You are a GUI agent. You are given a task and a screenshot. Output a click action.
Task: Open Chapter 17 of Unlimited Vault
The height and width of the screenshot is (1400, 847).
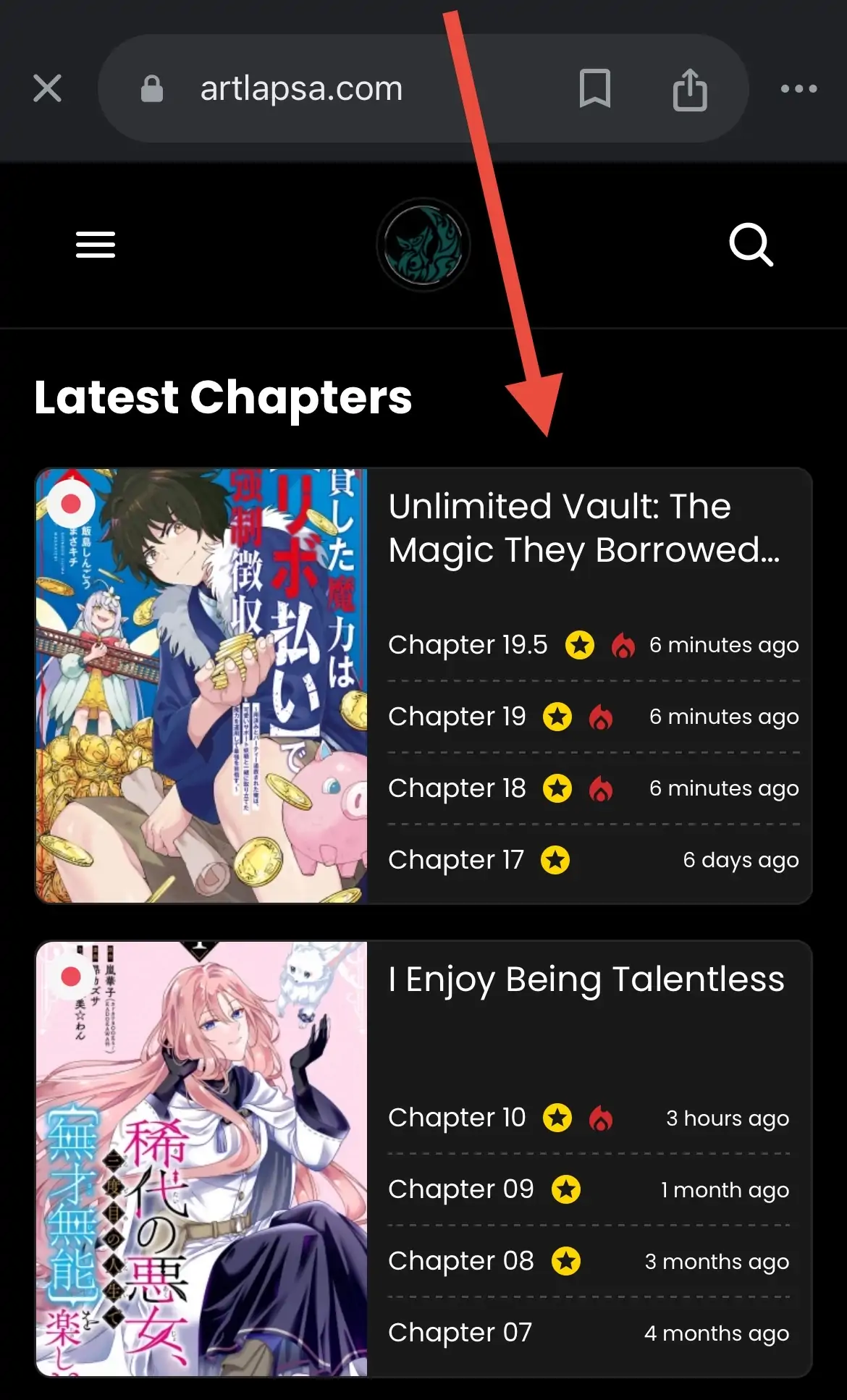456,860
